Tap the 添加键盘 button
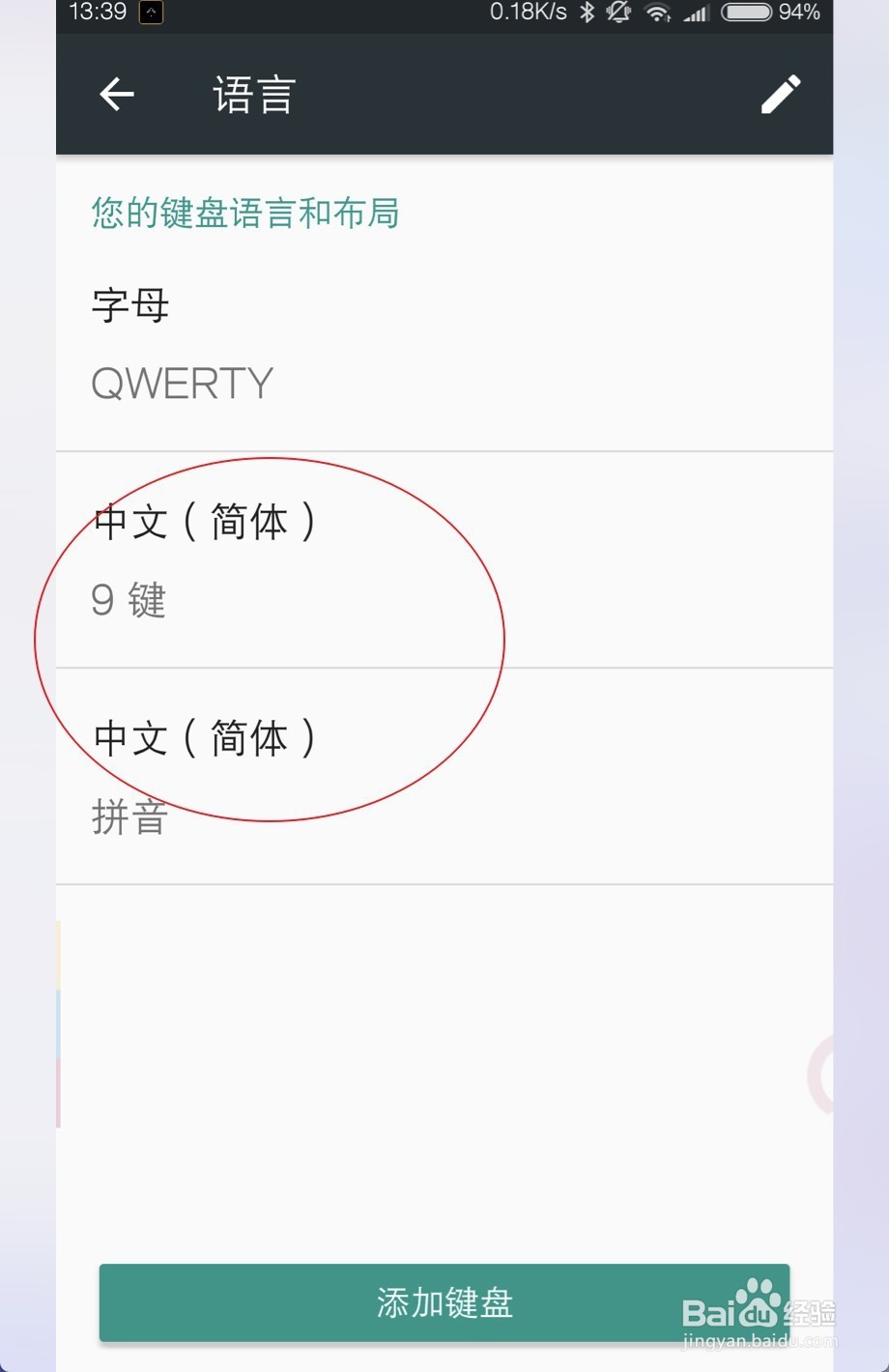Viewport: 889px width, 1372px height. coord(444,1302)
